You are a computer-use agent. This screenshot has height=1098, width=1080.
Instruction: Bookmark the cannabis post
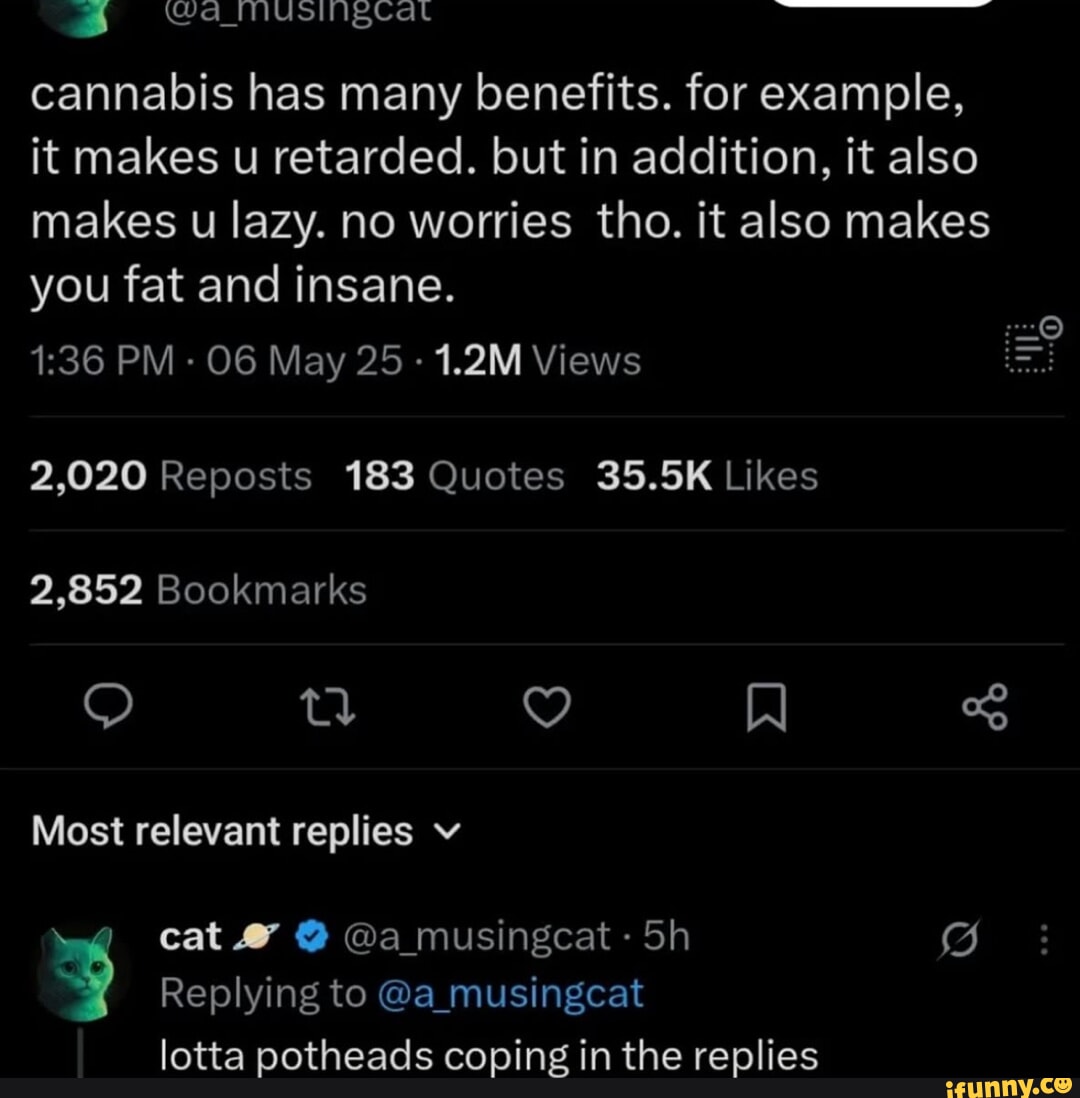pos(767,709)
